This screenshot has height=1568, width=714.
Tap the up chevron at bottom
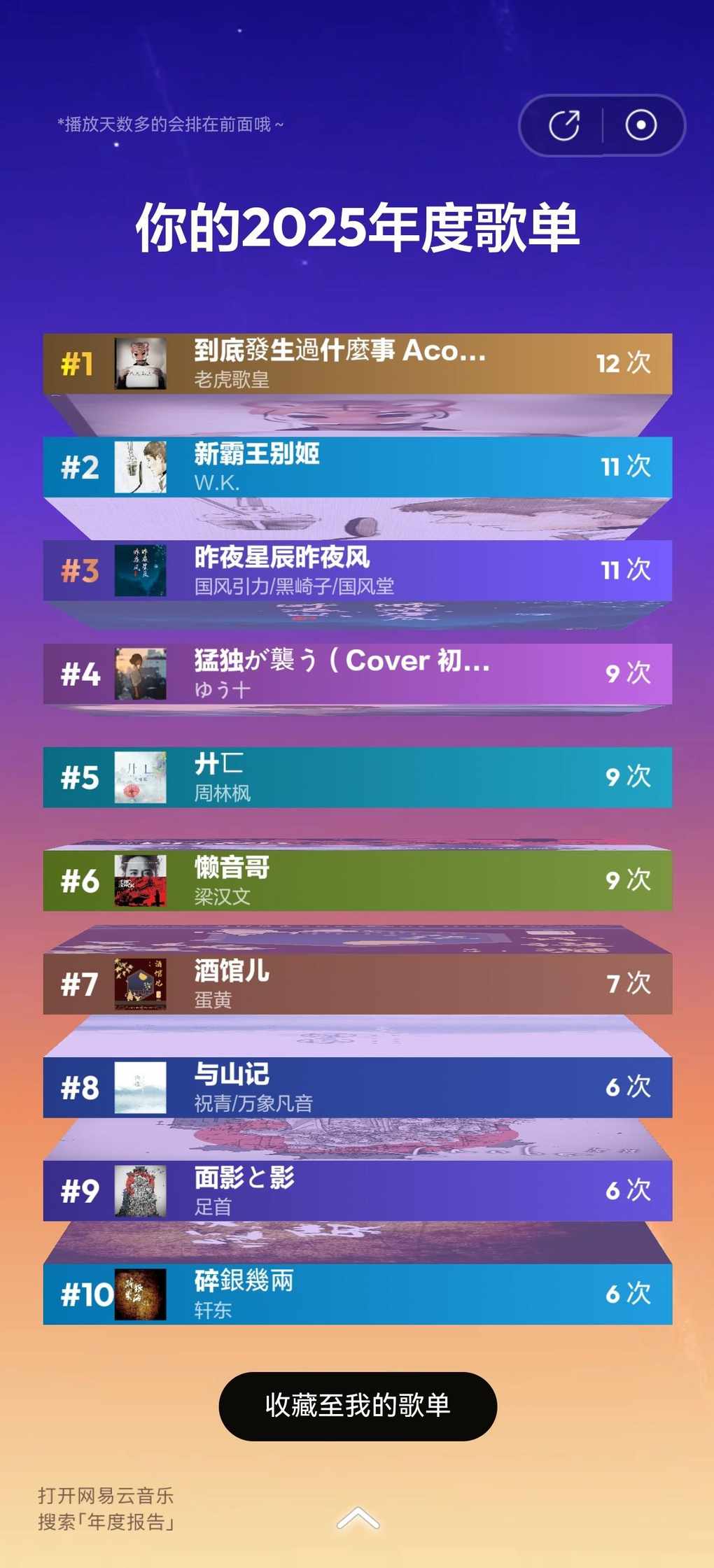[x=358, y=1518]
